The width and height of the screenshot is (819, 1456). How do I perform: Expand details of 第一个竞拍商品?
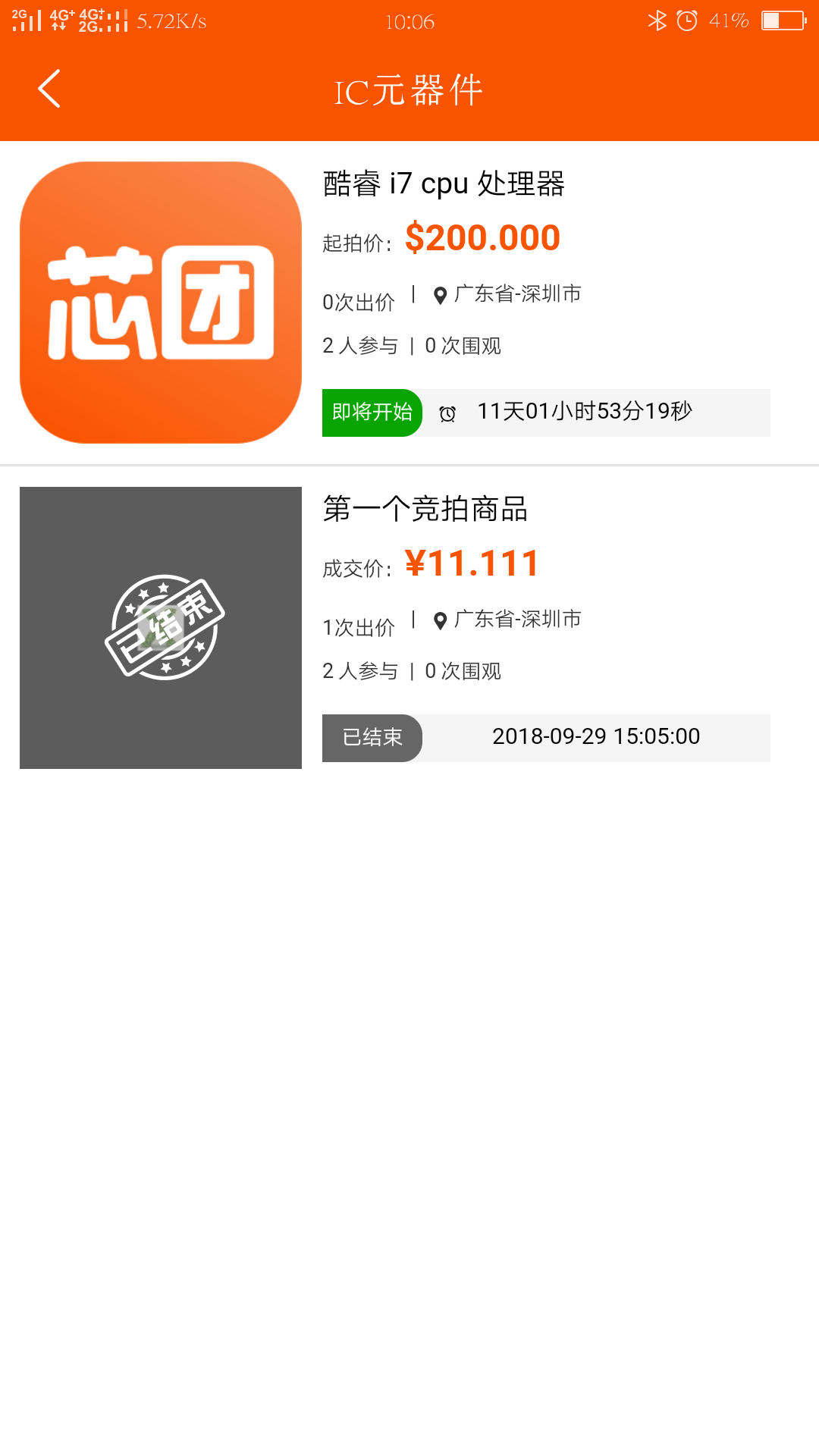click(426, 510)
